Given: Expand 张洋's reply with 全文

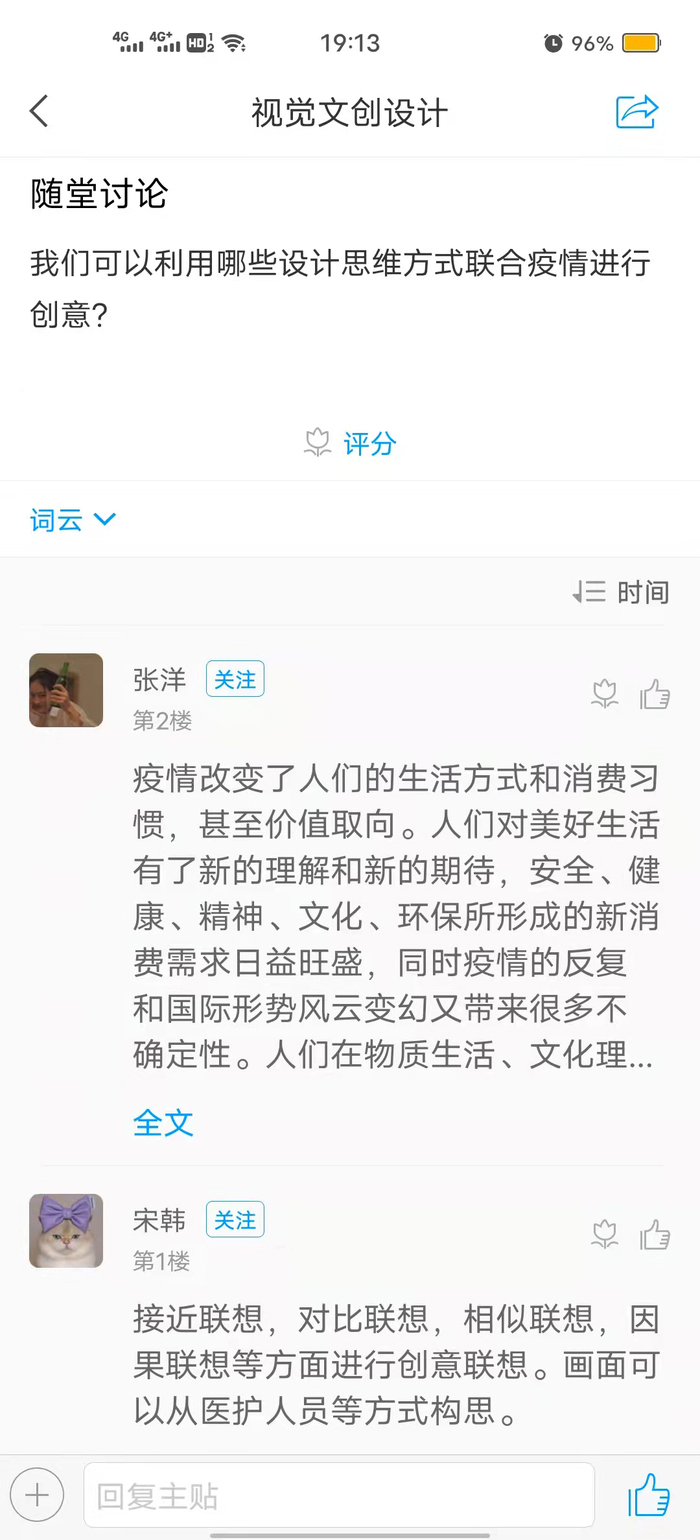Looking at the screenshot, I should (163, 1122).
